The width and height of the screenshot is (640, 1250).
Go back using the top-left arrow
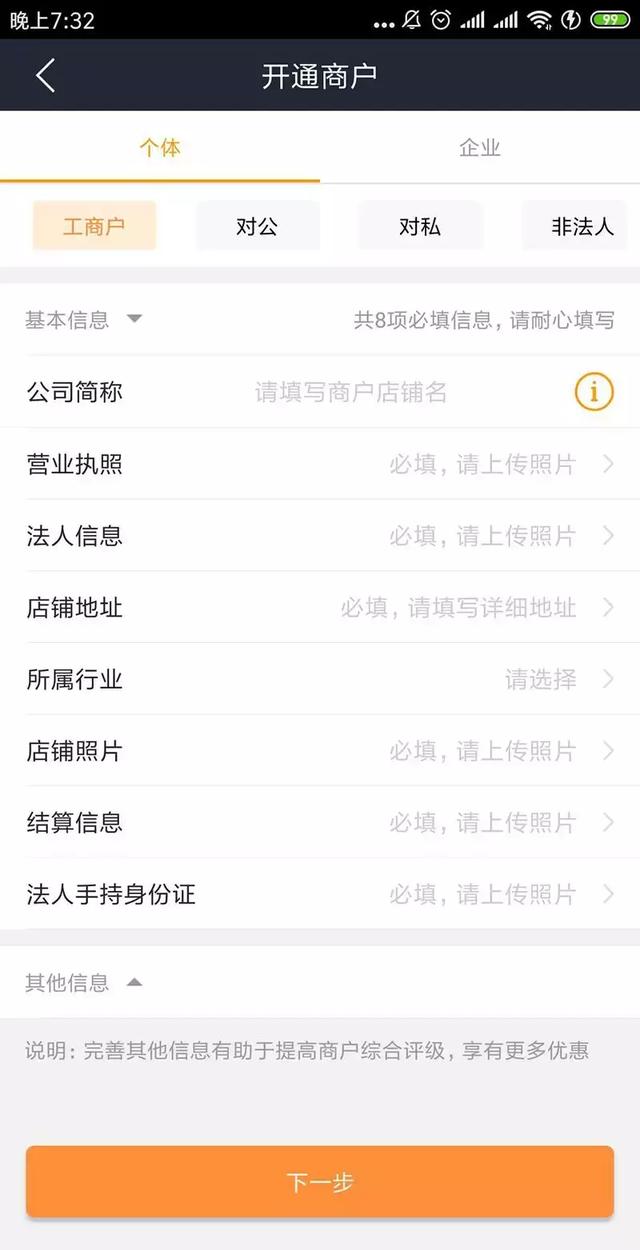[x=45, y=75]
